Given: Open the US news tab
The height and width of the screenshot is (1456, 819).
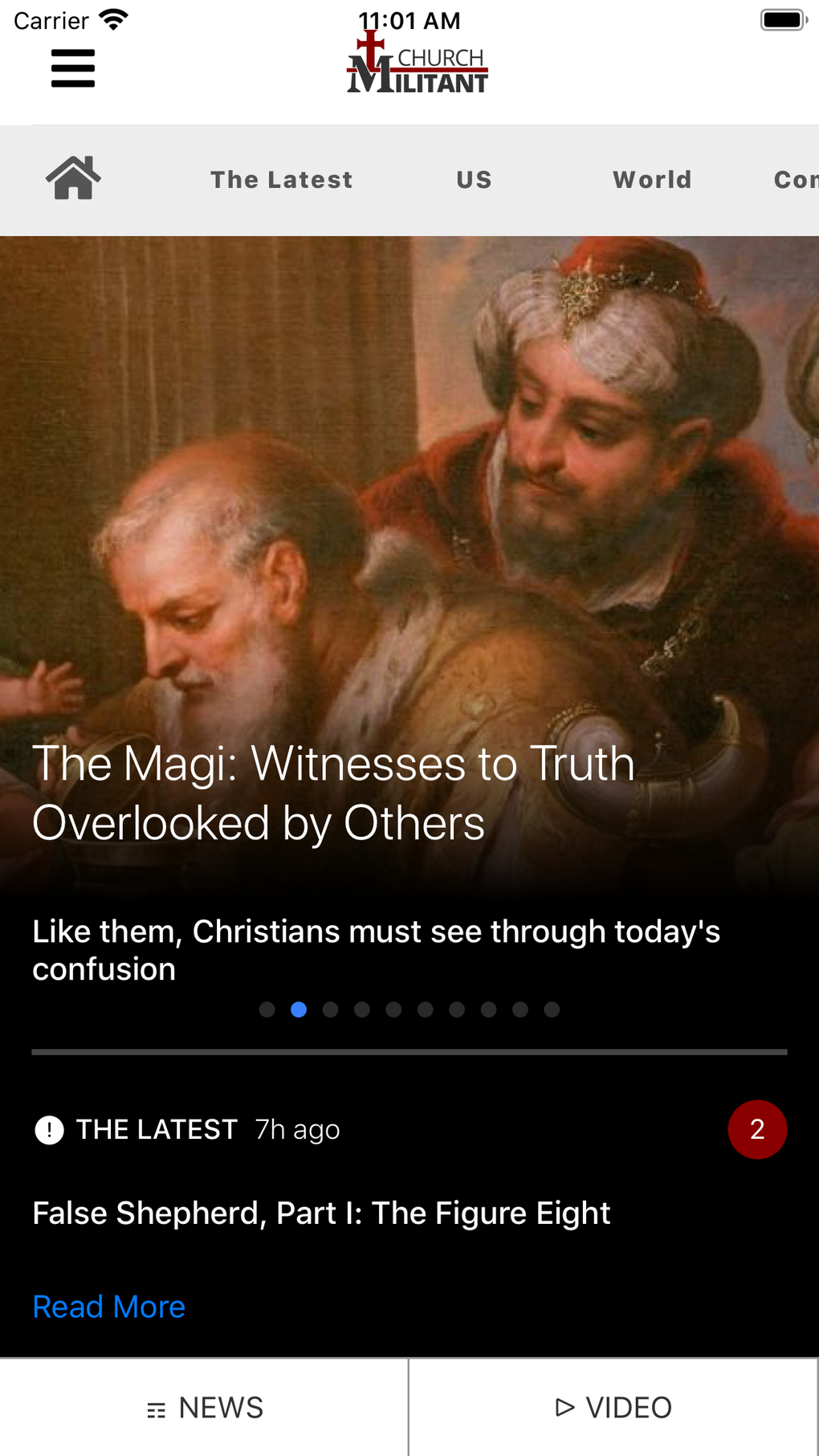Looking at the screenshot, I should pos(473,179).
